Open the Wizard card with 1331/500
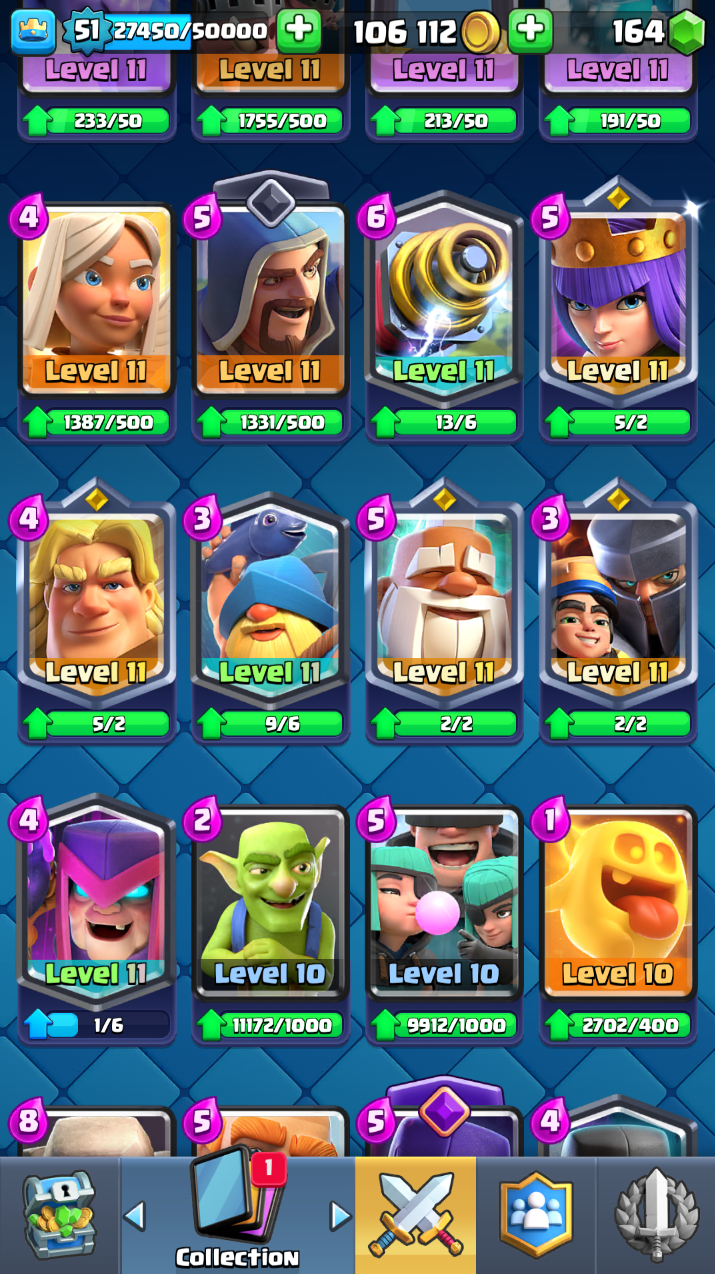The height and width of the screenshot is (1274, 715). click(x=270, y=300)
